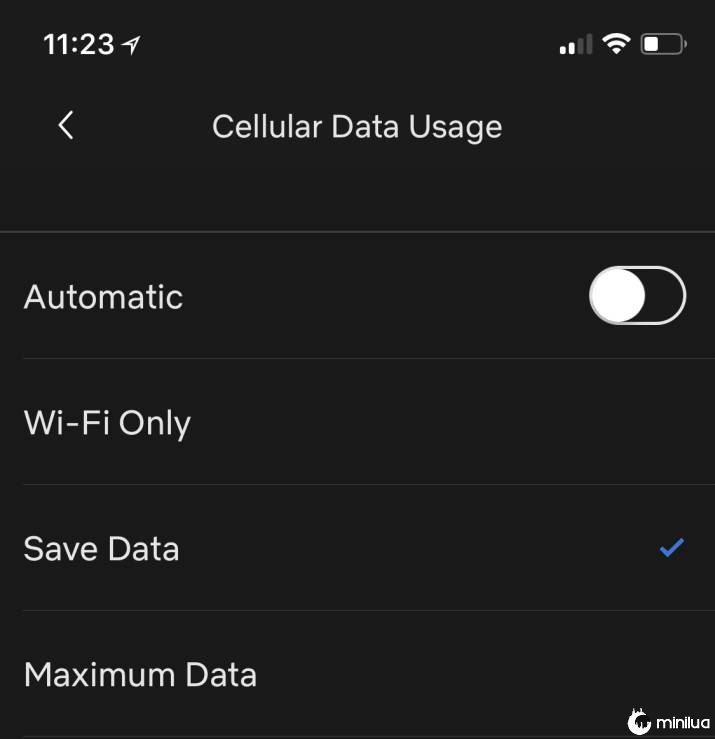Select the Wi-Fi Only option
715x739 pixels.
108,423
